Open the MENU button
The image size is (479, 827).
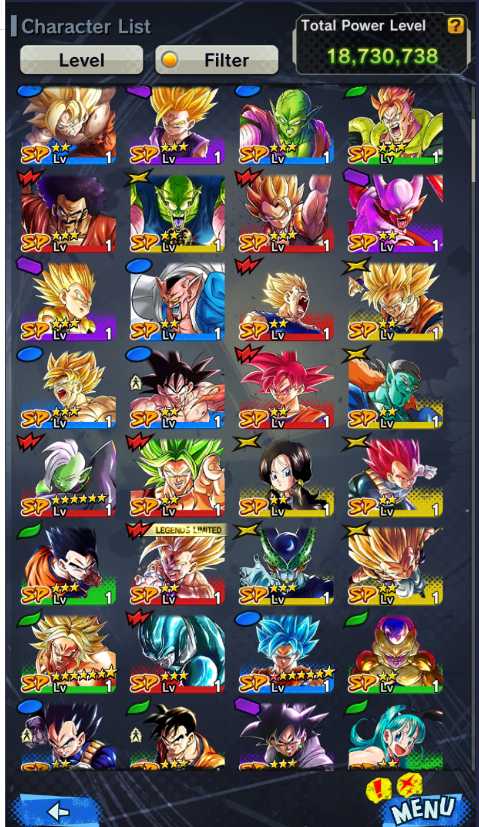pyautogui.click(x=424, y=807)
